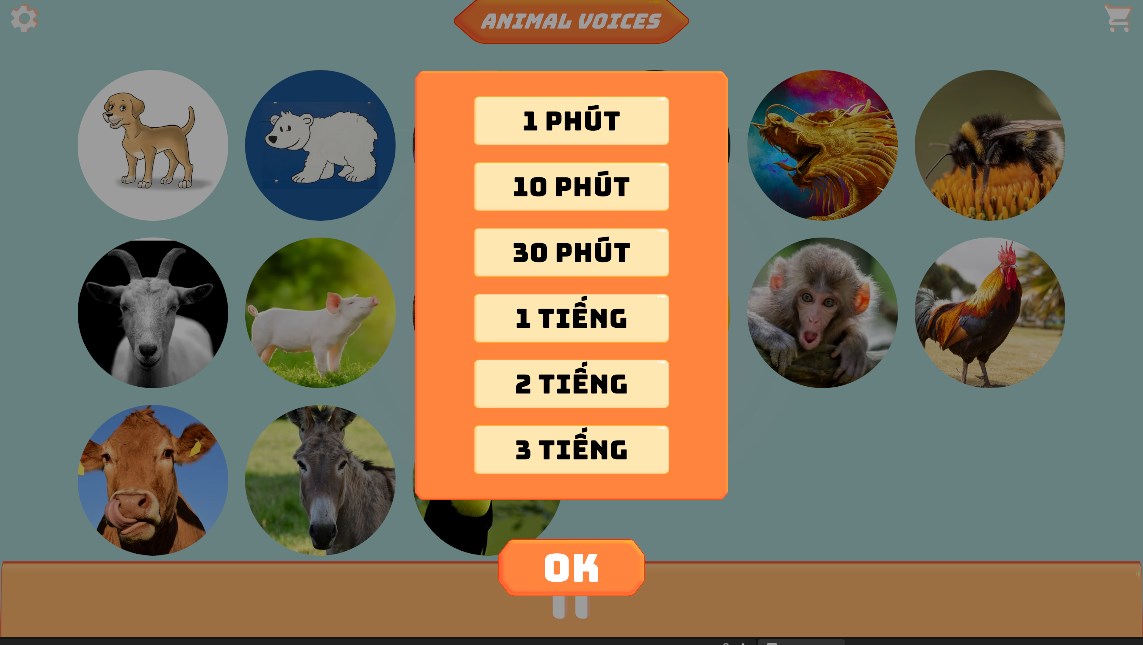This screenshot has height=645, width=1143.
Task: Play the rooster tile
Action: tap(989, 313)
